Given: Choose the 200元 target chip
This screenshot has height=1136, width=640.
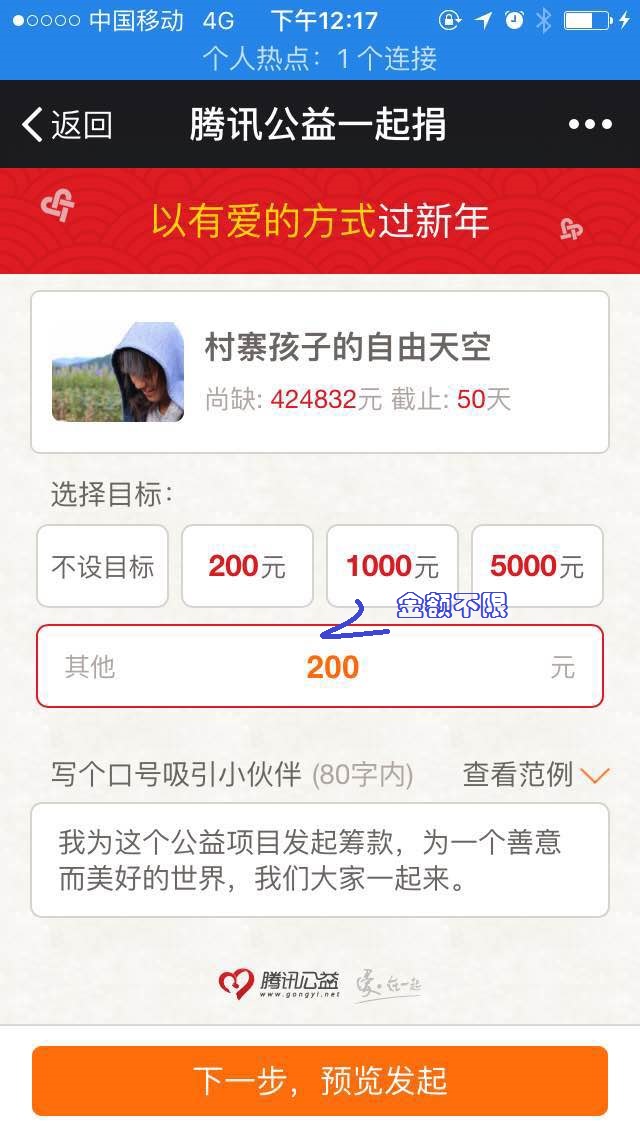Looking at the screenshot, I should 247,567.
